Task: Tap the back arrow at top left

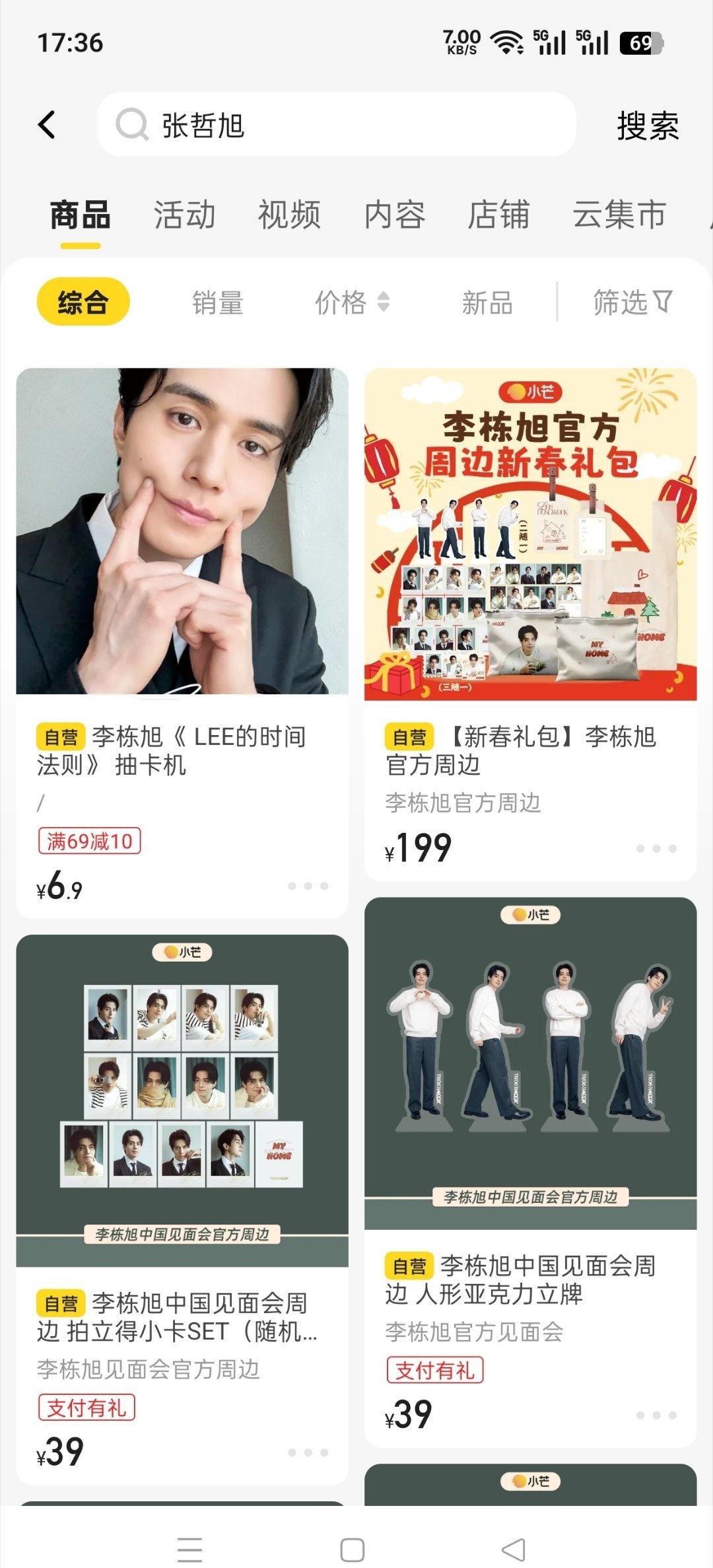Action: click(47, 125)
